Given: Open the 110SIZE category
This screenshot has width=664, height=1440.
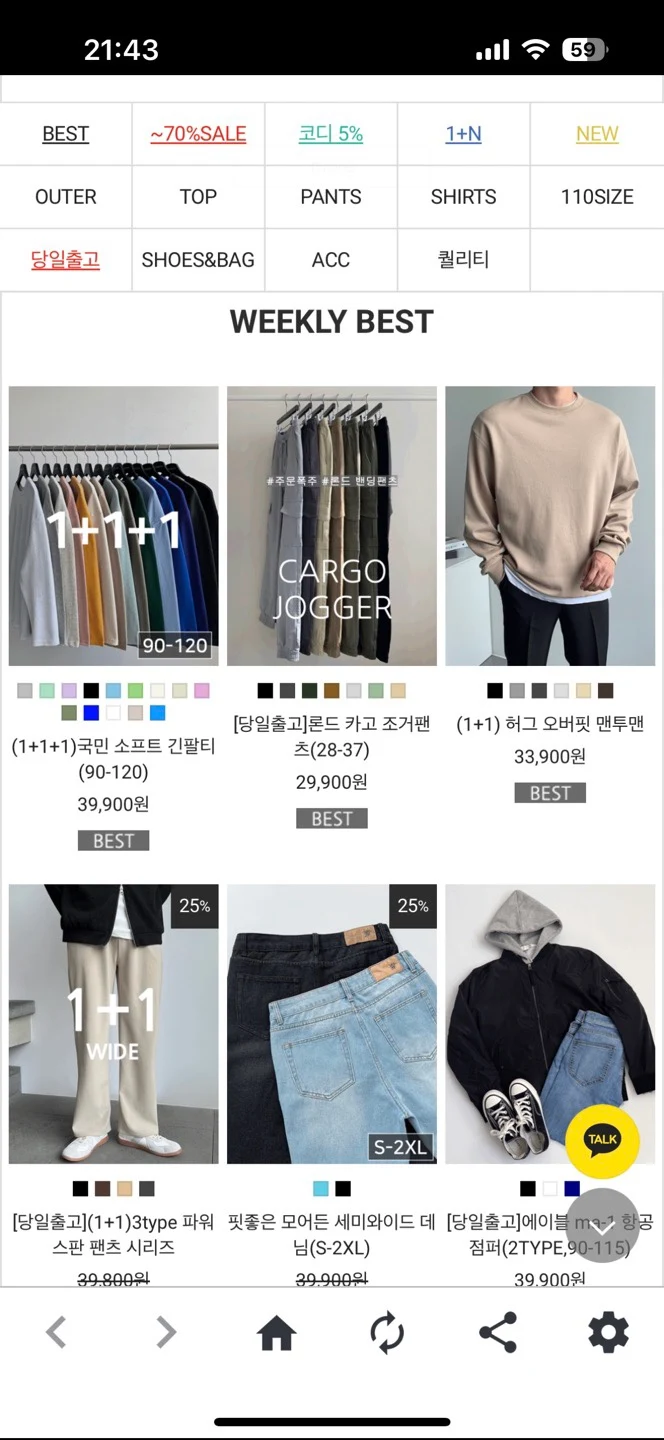Looking at the screenshot, I should [x=597, y=197].
